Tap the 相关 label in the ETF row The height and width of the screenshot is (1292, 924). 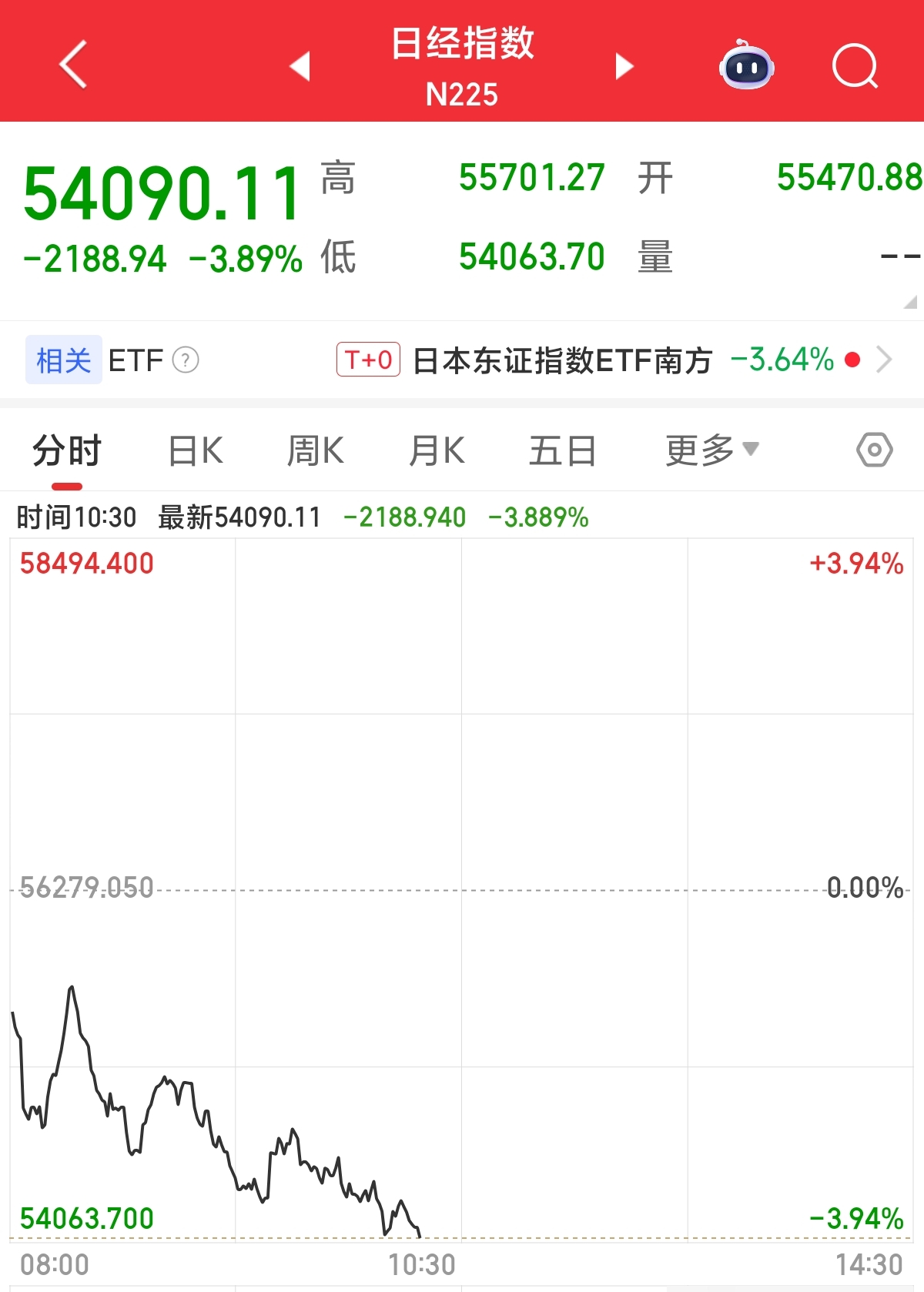tap(63, 360)
